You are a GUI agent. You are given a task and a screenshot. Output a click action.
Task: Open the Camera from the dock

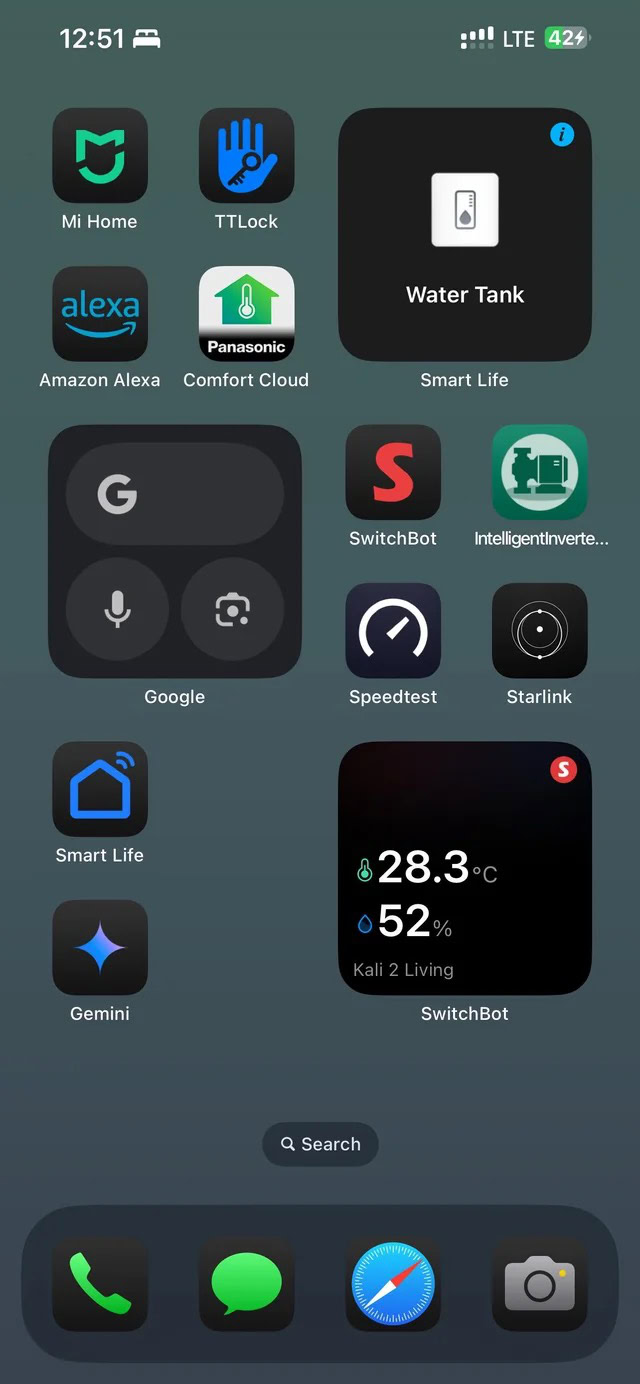click(x=540, y=1284)
